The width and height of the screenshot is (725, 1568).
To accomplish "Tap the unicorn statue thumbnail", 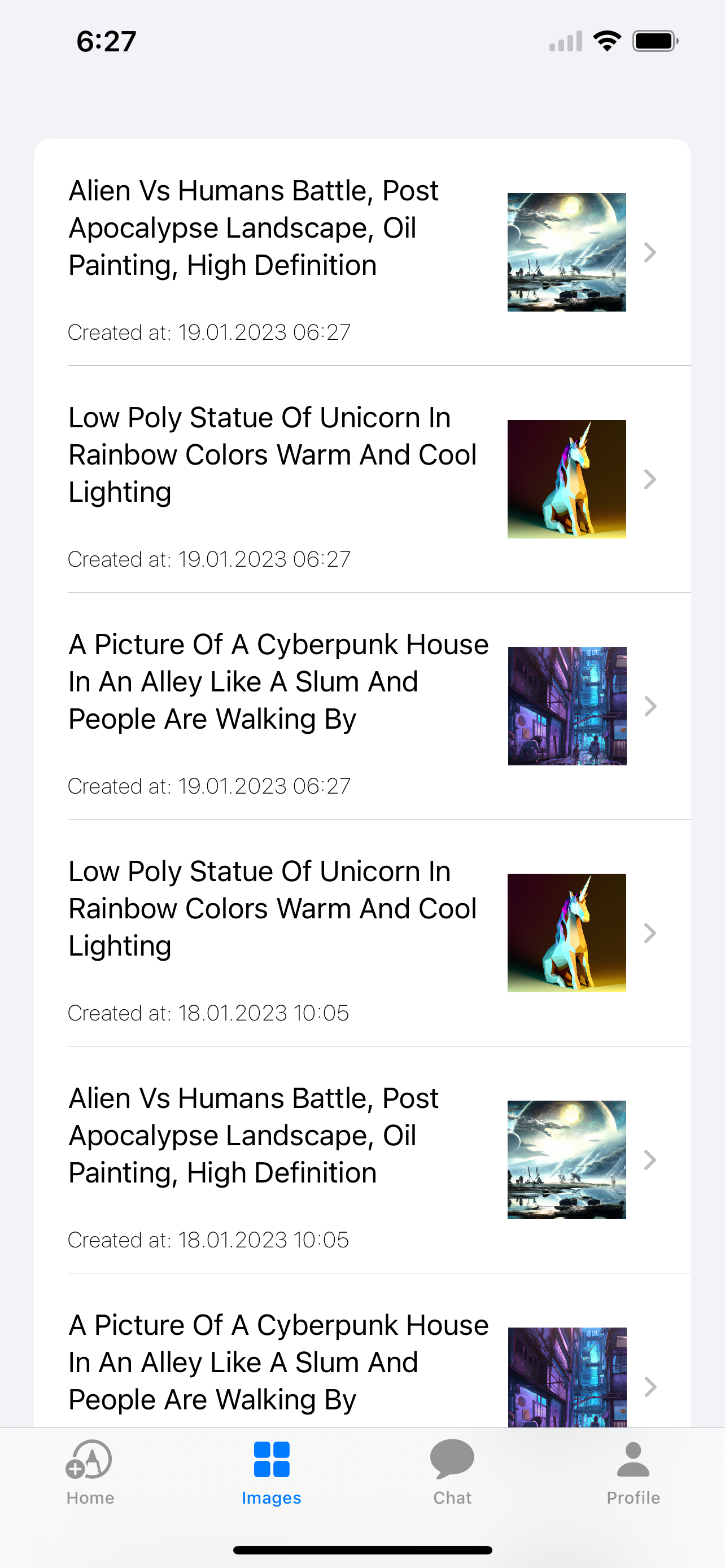I will point(566,479).
